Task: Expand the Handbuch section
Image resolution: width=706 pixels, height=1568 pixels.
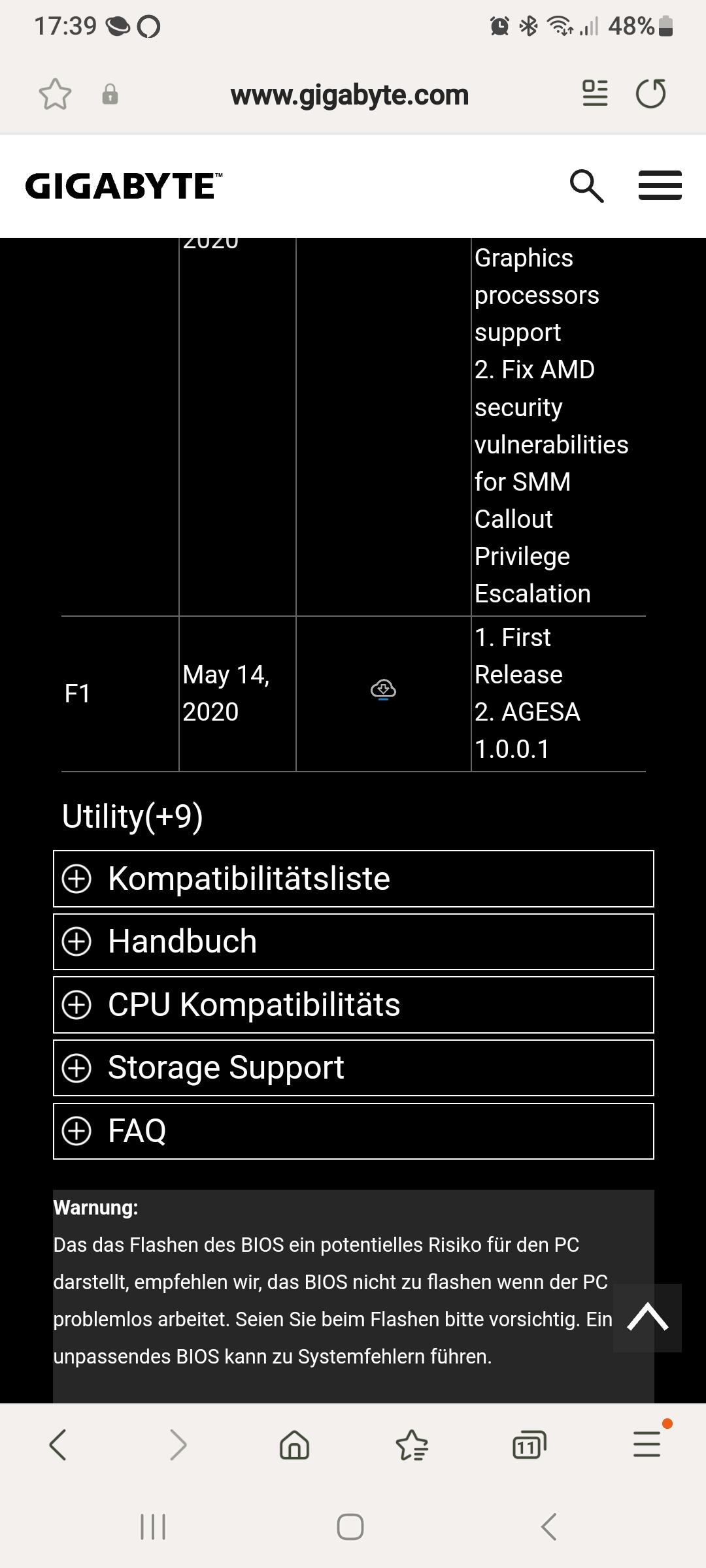Action: pos(353,941)
